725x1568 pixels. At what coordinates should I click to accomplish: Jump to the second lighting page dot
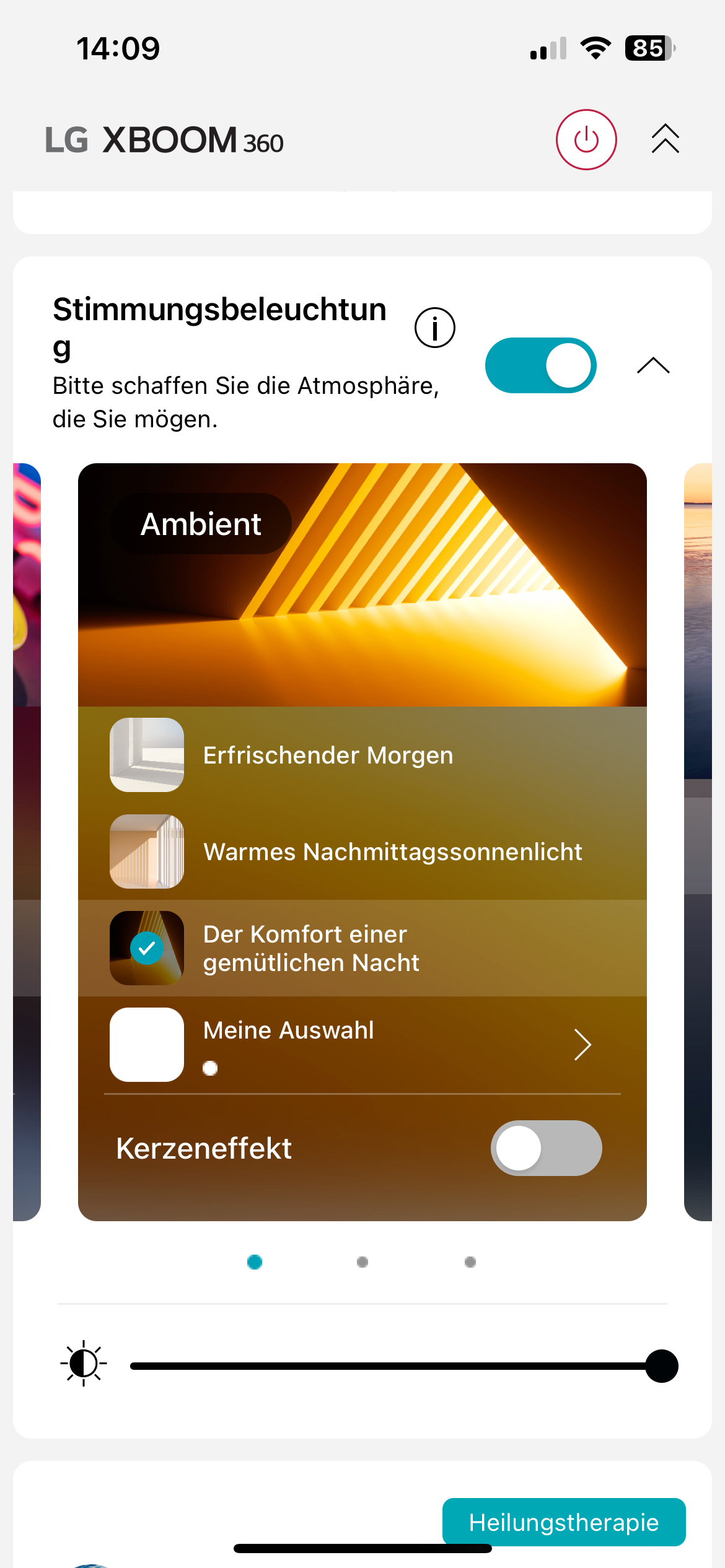pyautogui.click(x=362, y=1262)
